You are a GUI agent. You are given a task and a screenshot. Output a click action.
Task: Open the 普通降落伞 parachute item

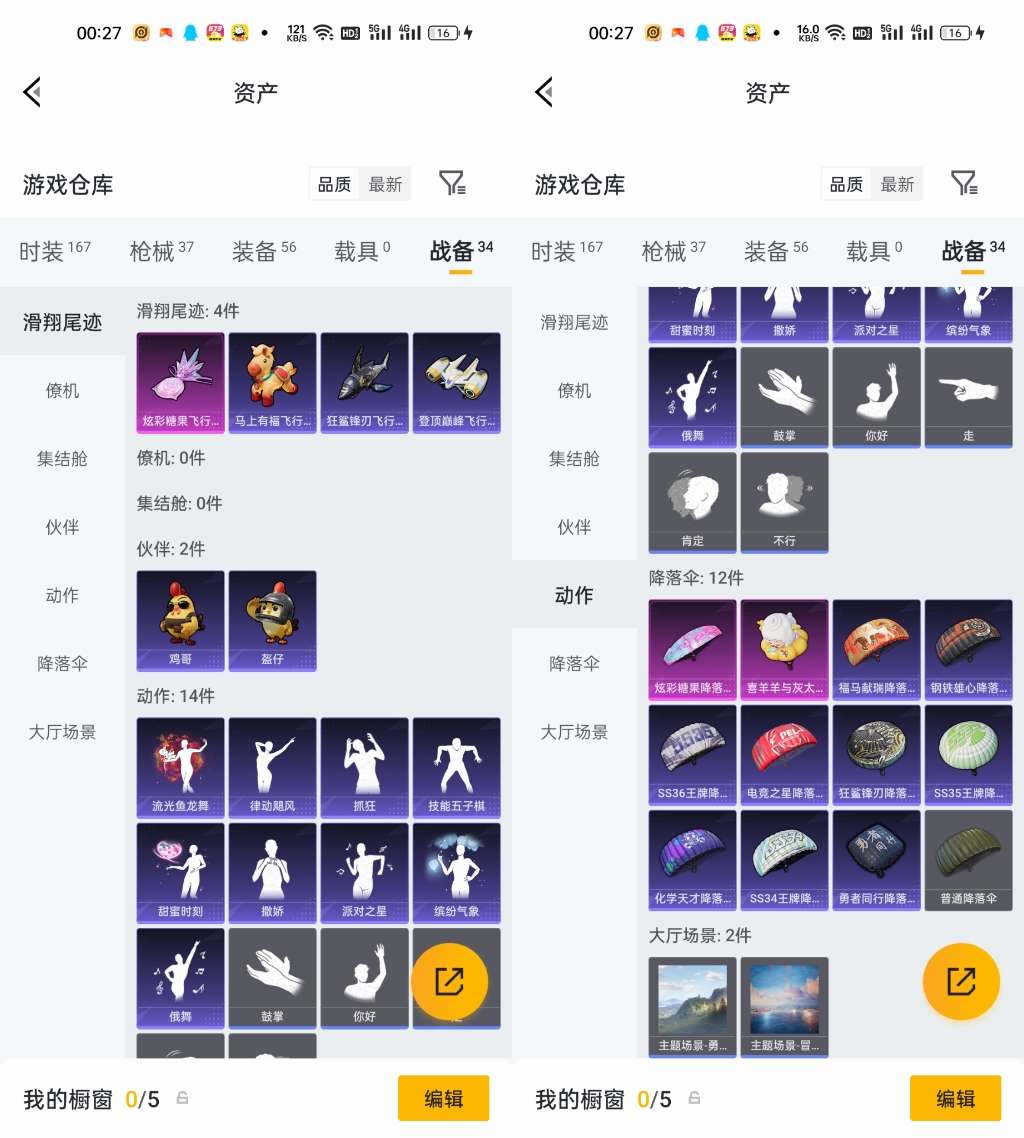(x=968, y=858)
